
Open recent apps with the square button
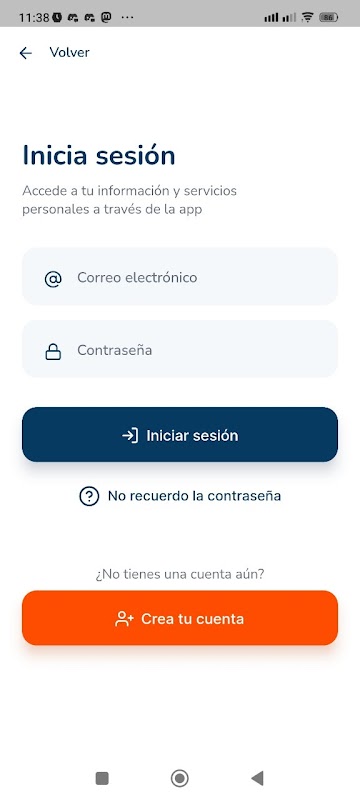click(102, 778)
